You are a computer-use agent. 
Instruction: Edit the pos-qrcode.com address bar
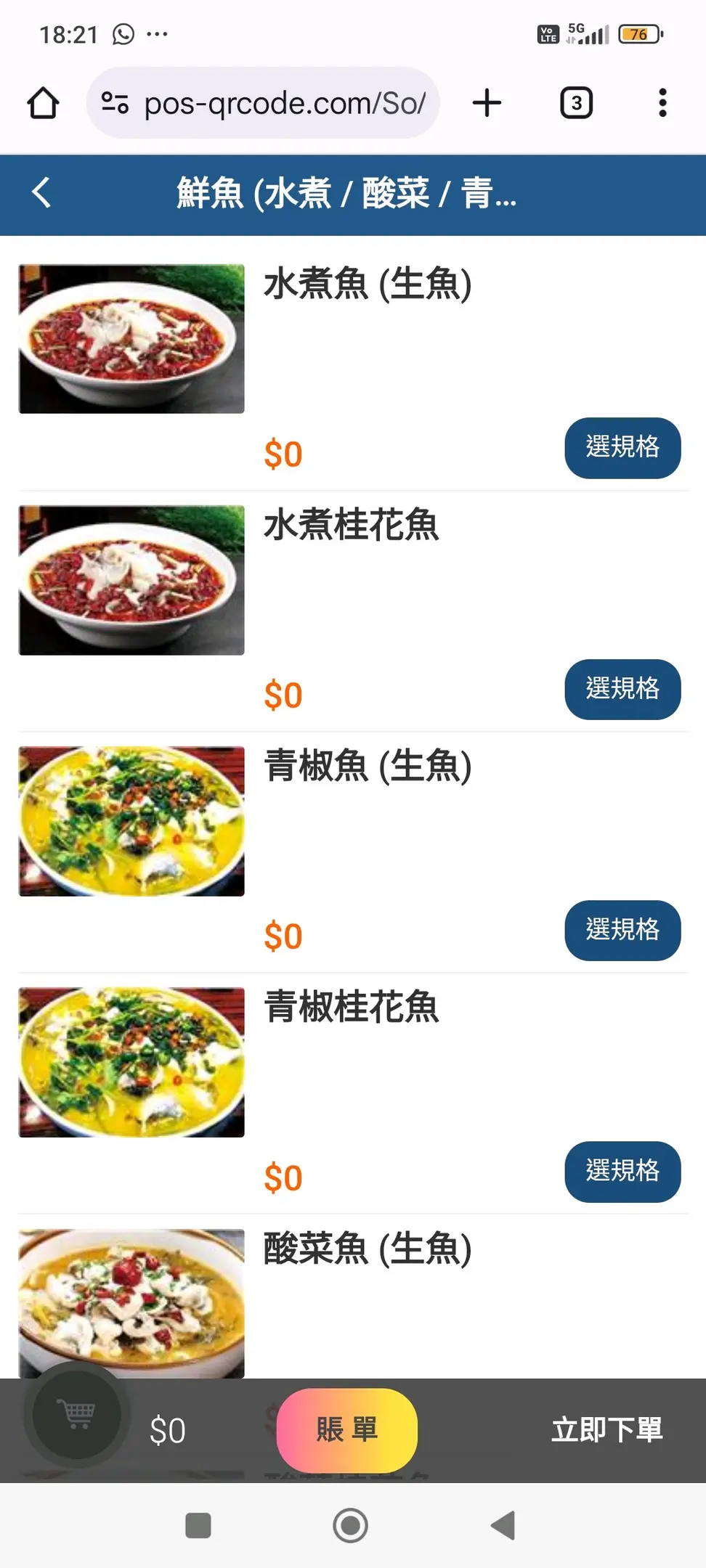click(283, 103)
